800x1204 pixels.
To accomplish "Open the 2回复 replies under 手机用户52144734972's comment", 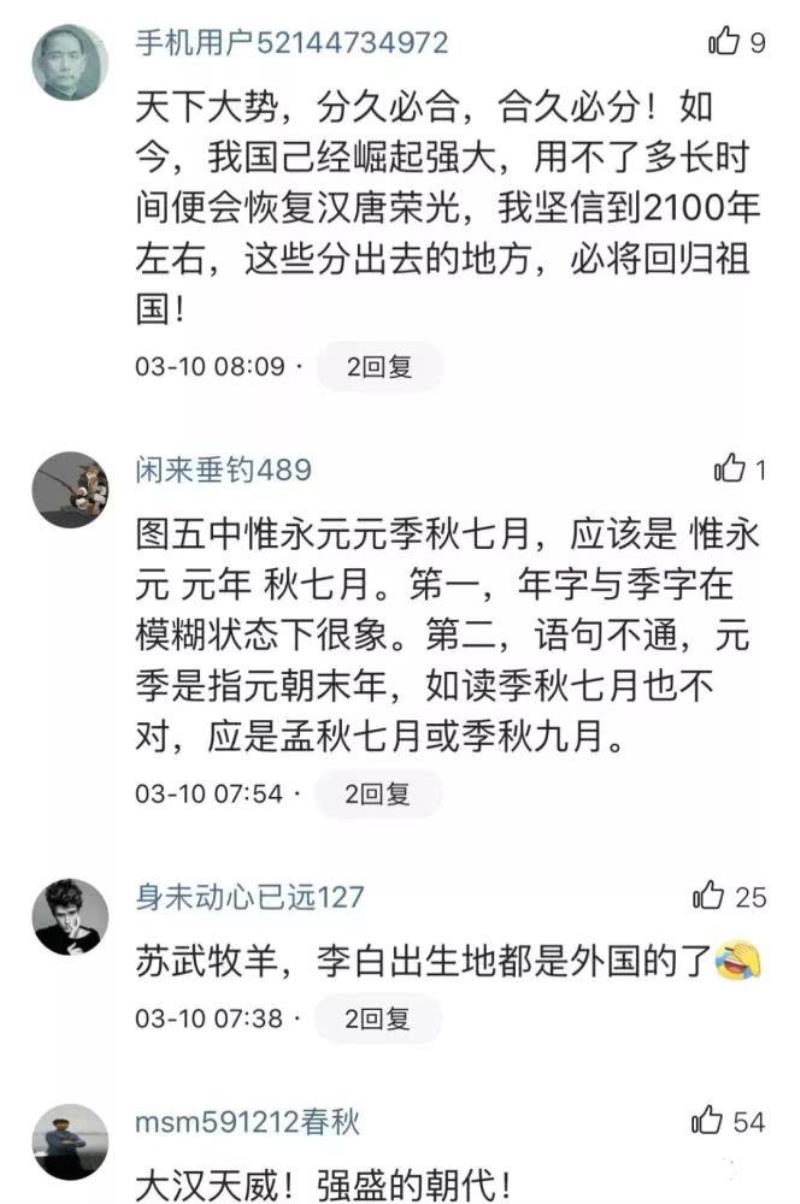I will (380, 367).
